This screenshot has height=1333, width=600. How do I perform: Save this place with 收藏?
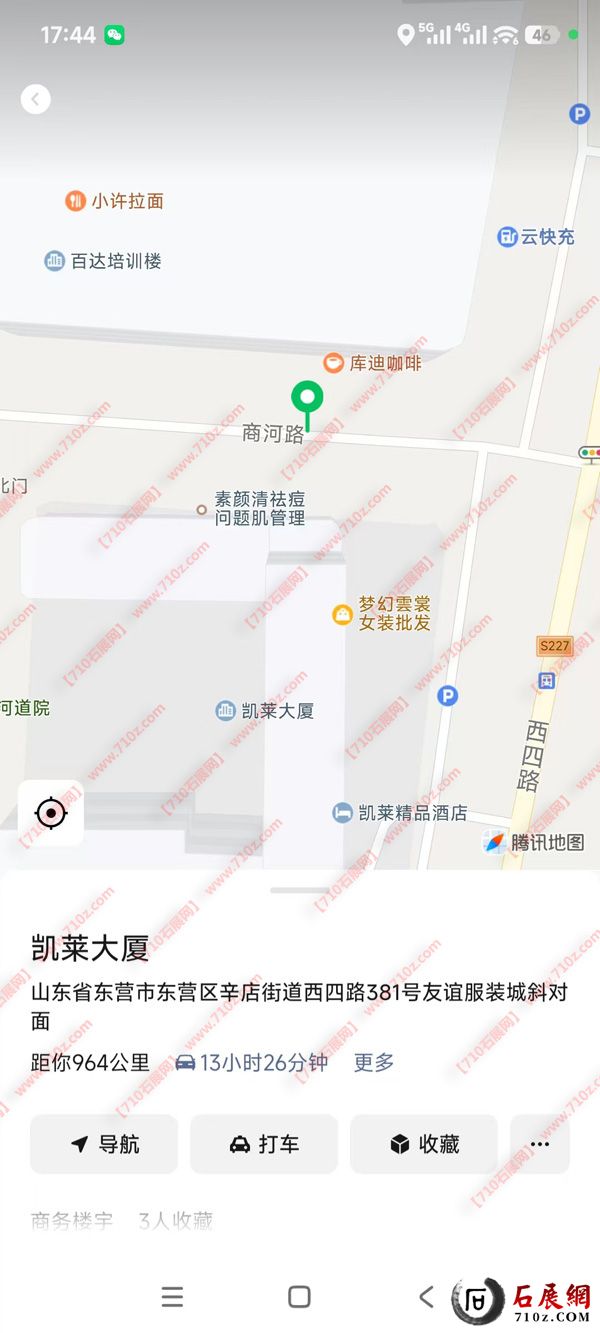point(424,1144)
